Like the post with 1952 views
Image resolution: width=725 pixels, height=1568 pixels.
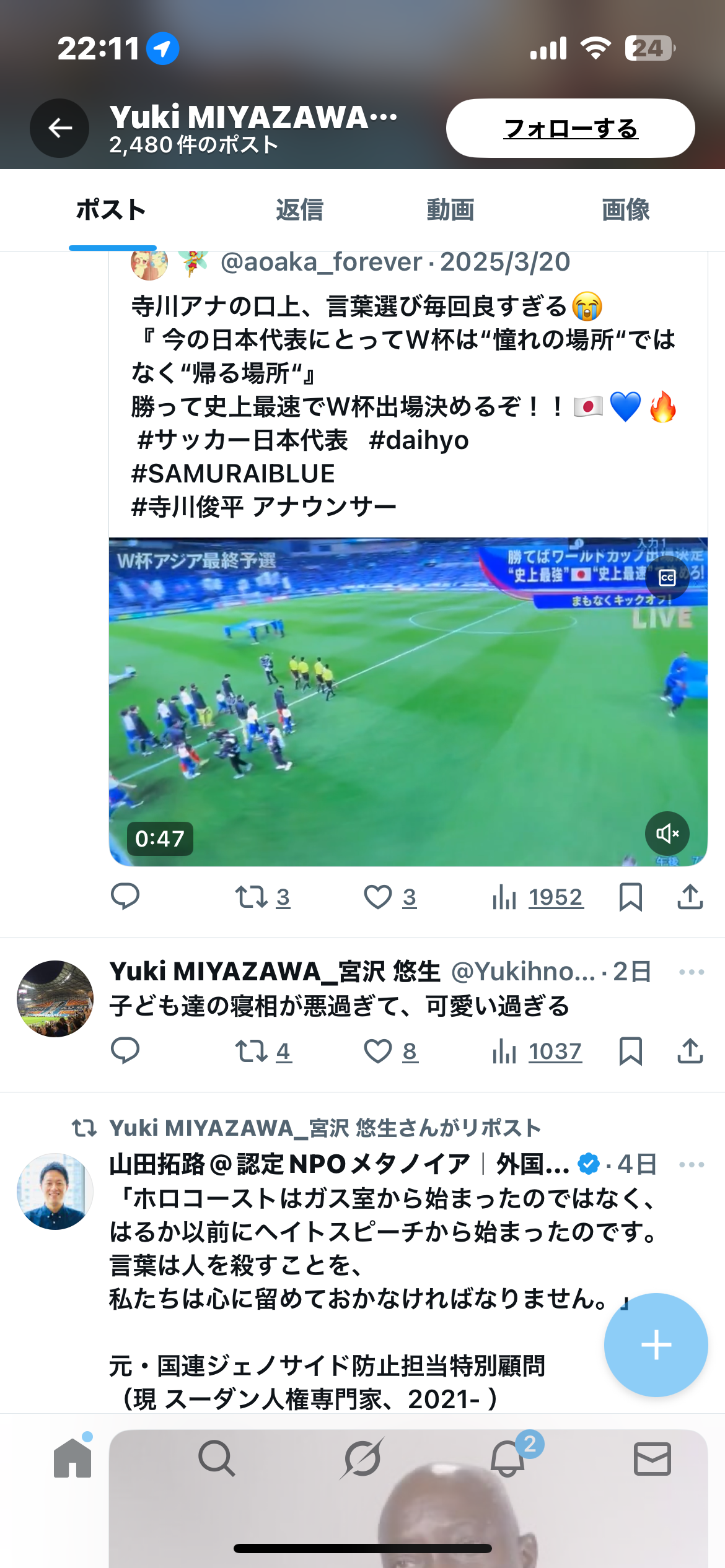click(x=378, y=897)
